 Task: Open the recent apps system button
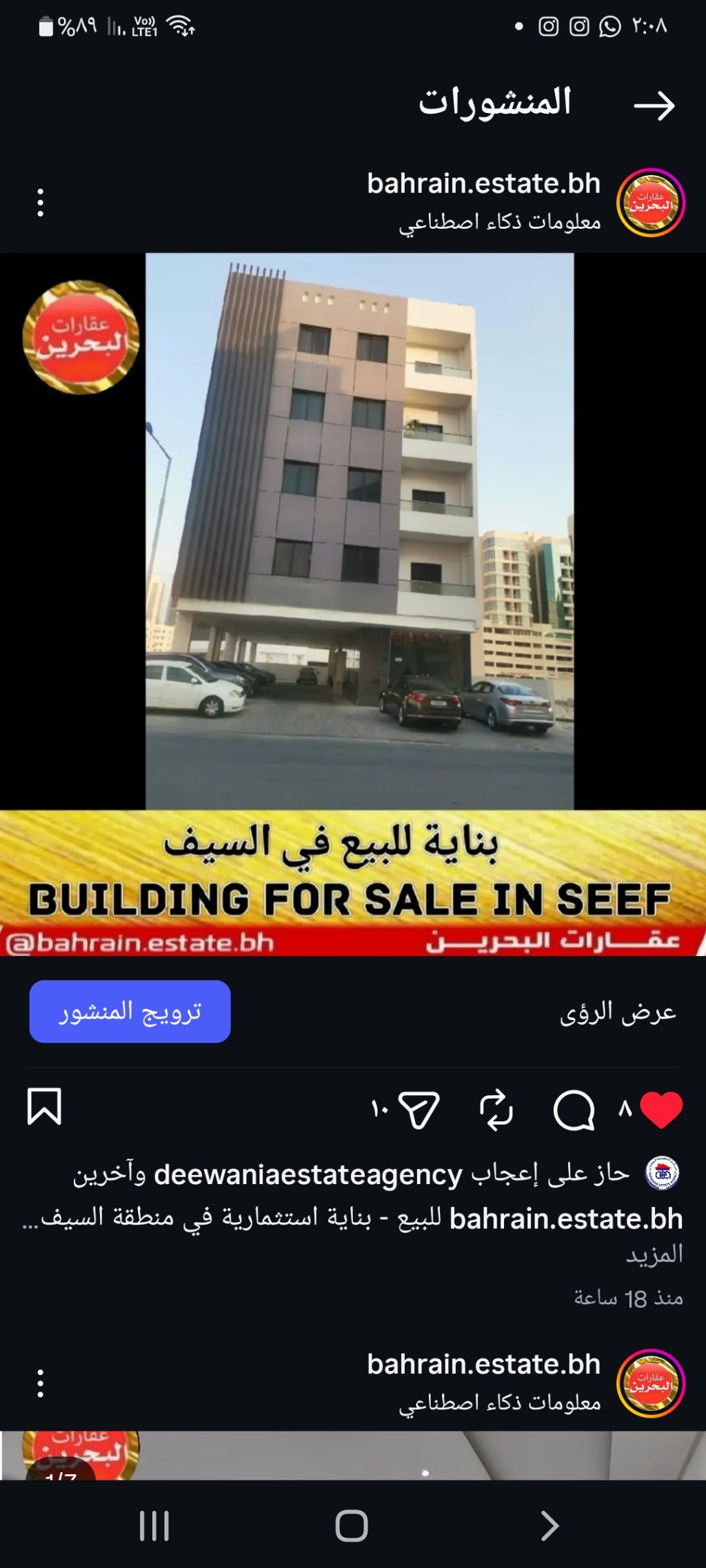[x=154, y=1526]
